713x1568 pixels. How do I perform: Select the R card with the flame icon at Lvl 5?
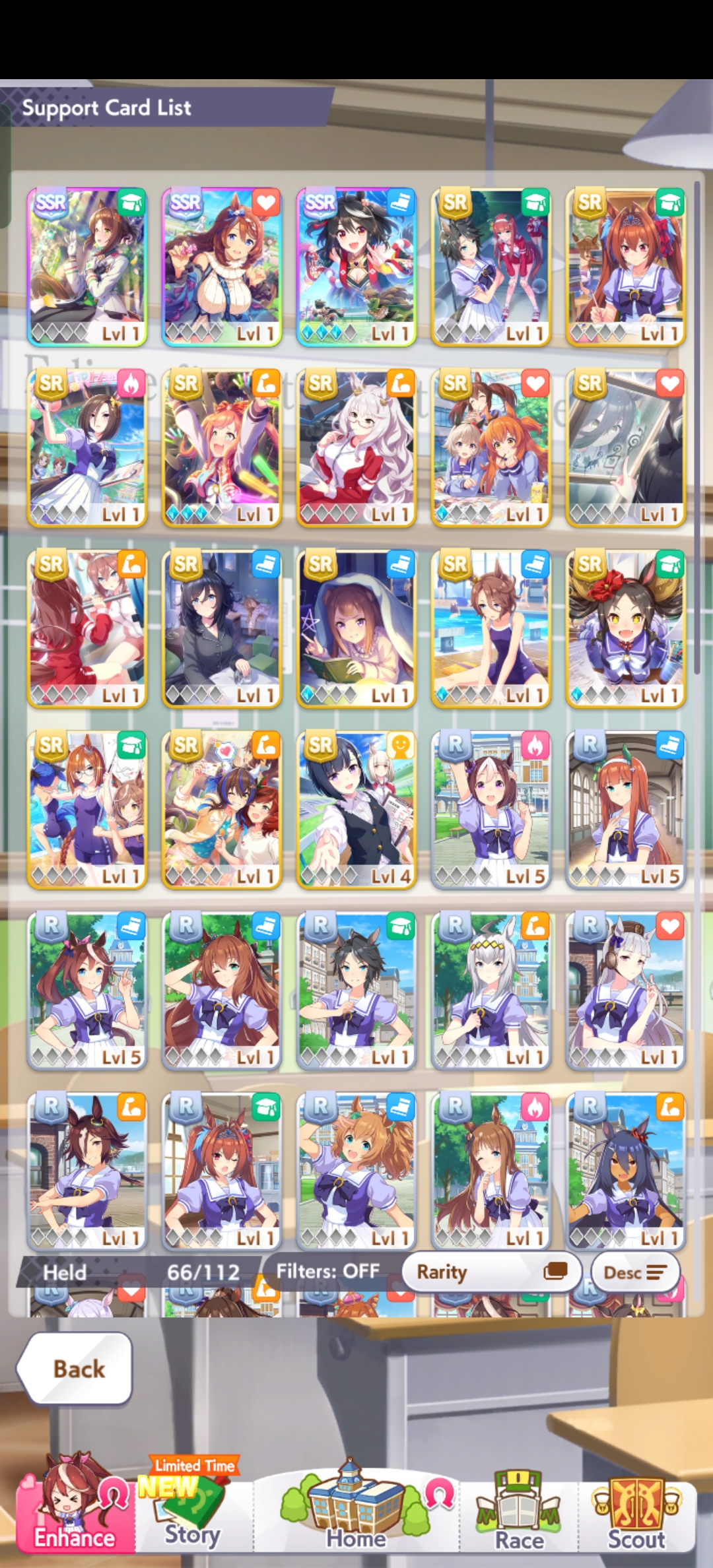pyautogui.click(x=491, y=810)
